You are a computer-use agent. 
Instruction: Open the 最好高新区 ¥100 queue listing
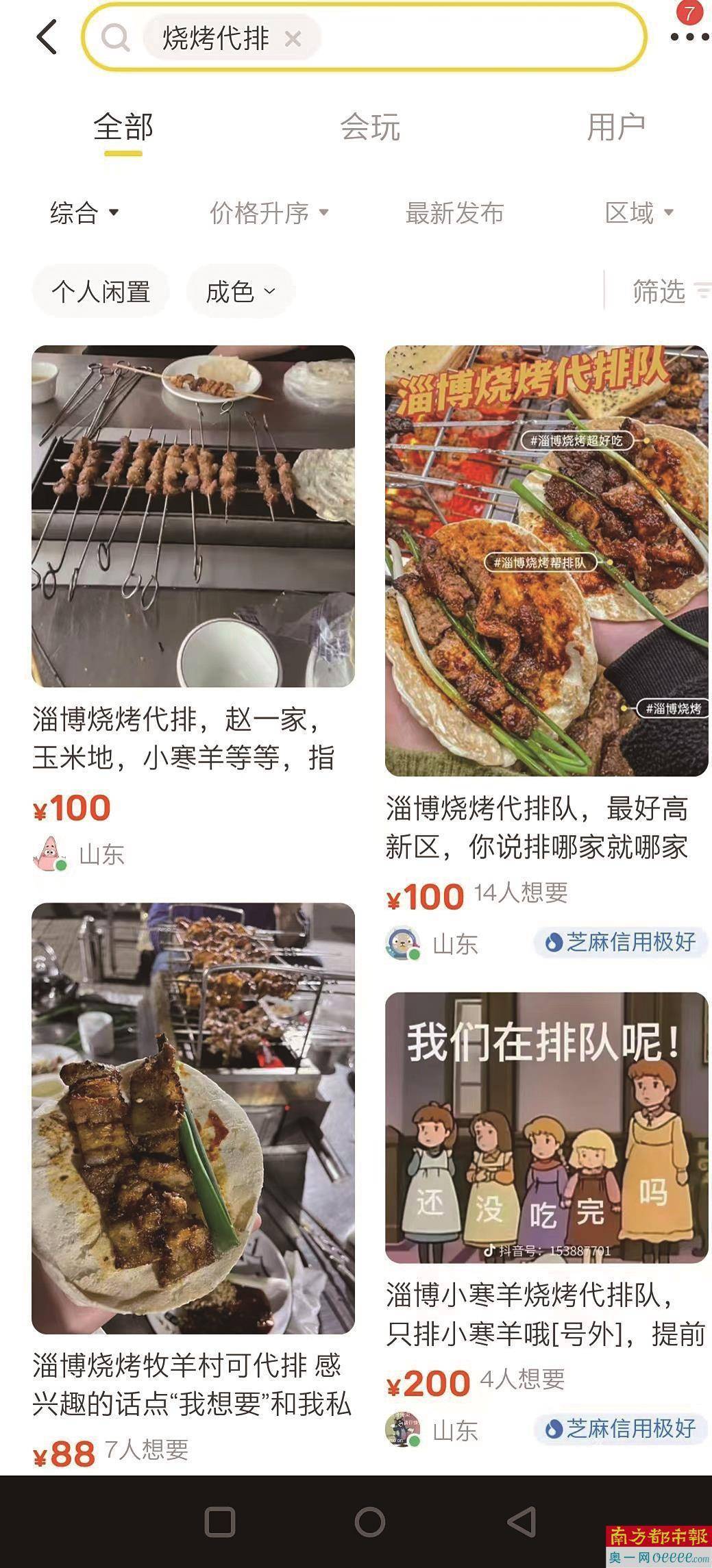546,560
